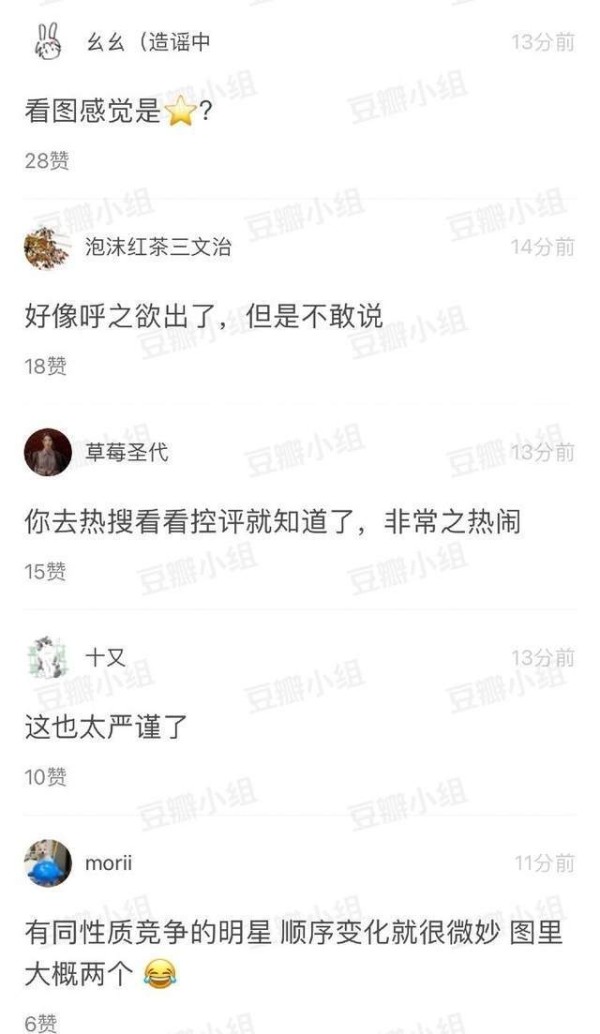Like the comment with 18赞
Screen dimensions: 600x1034
coord(45,366)
